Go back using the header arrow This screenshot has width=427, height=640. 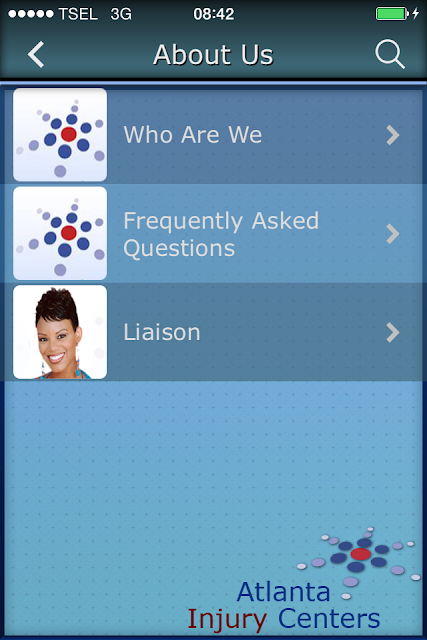pyautogui.click(x=36, y=54)
